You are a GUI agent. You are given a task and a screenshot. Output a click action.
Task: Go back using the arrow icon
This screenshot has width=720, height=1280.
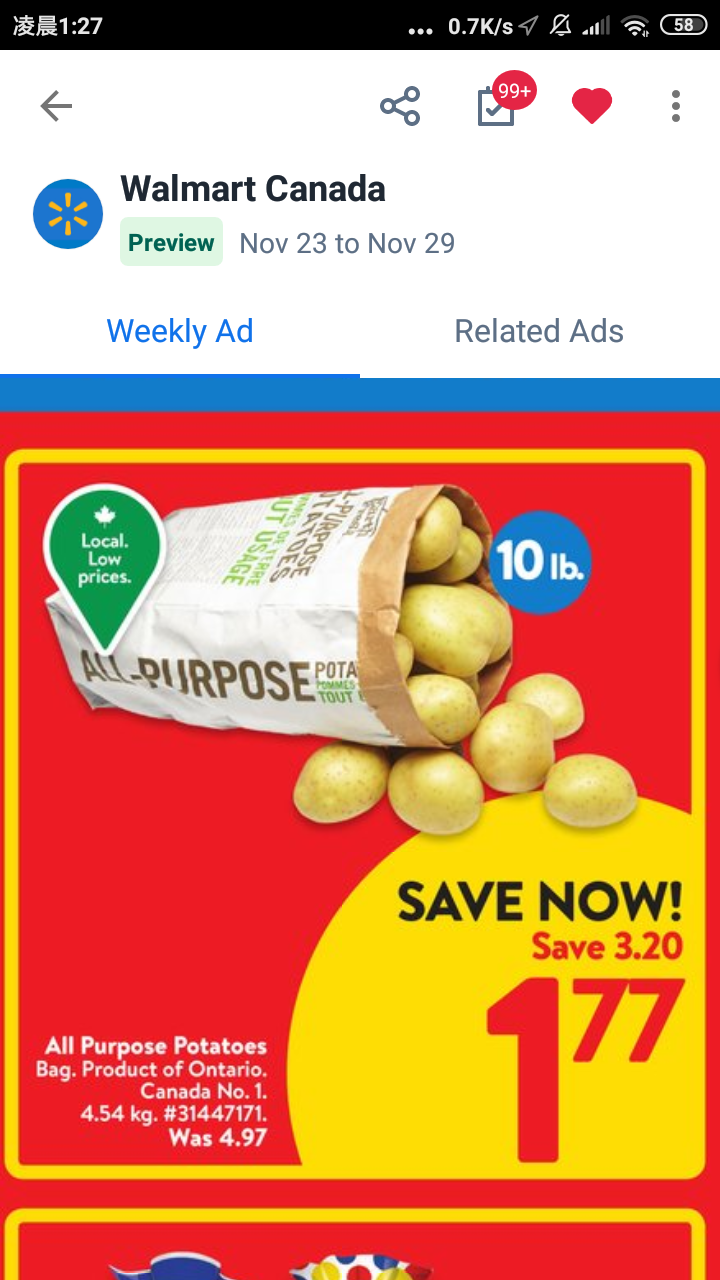click(x=56, y=106)
